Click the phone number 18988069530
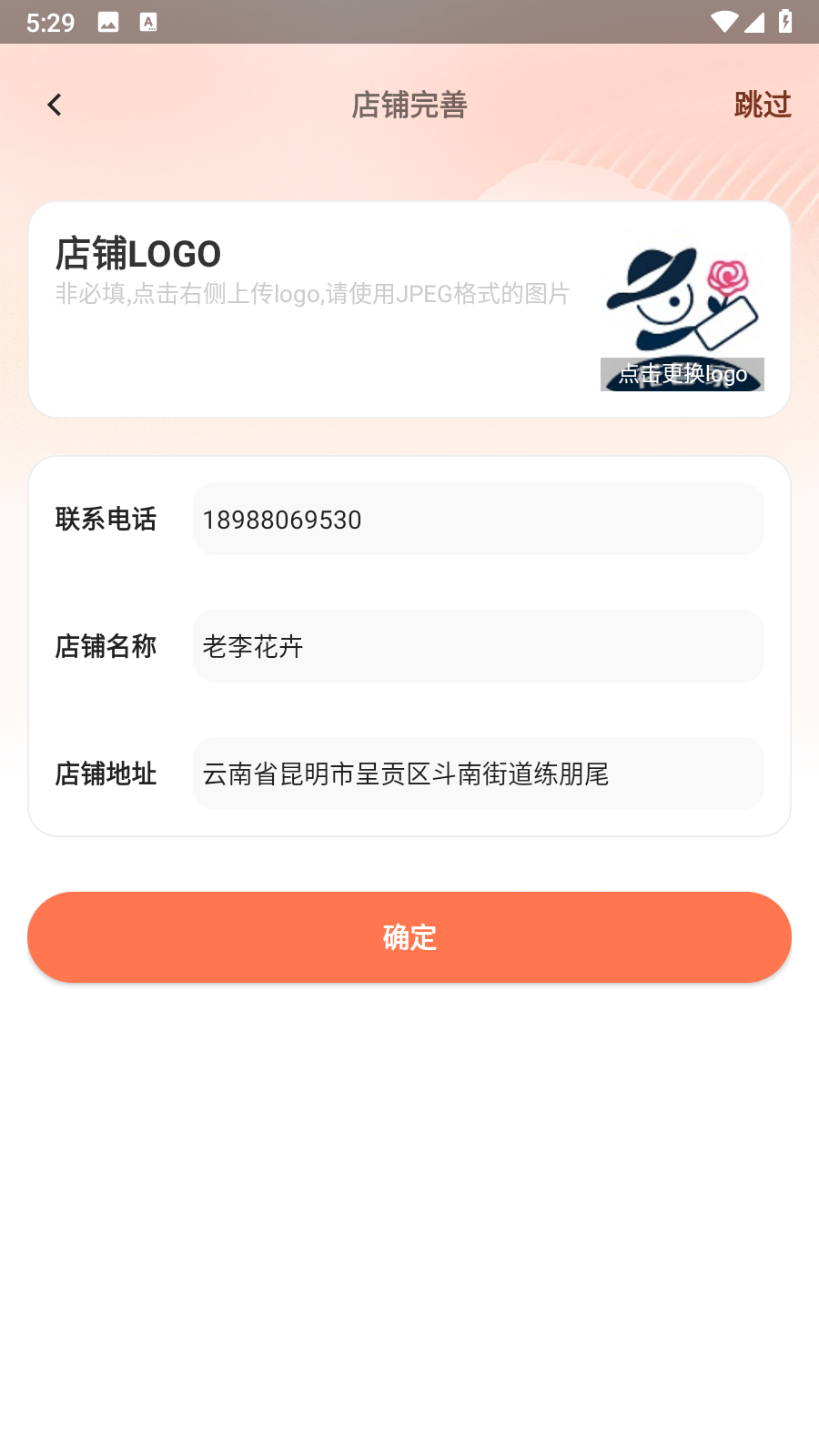This screenshot has width=819, height=1456. pyautogui.click(x=282, y=519)
